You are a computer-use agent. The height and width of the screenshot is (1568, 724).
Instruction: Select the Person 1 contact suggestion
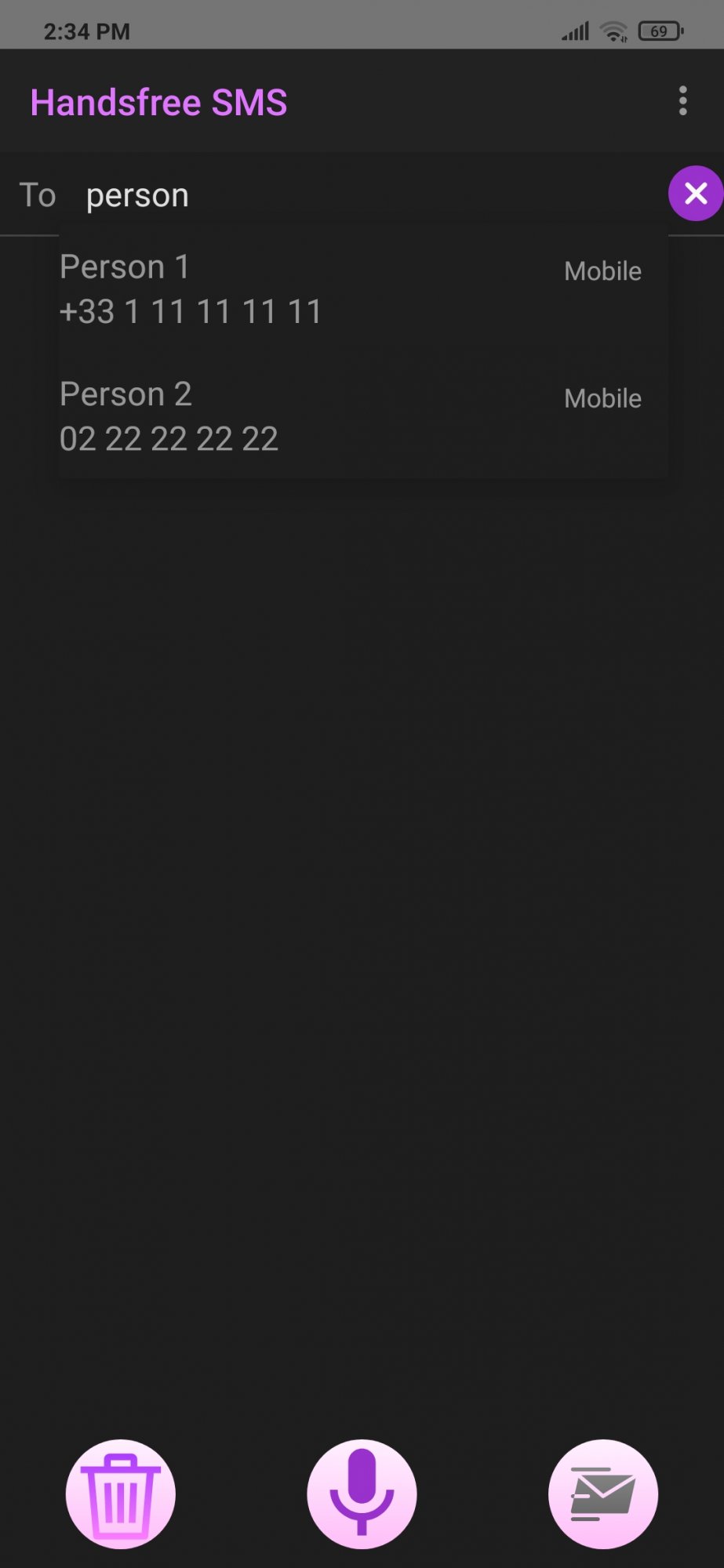point(363,289)
